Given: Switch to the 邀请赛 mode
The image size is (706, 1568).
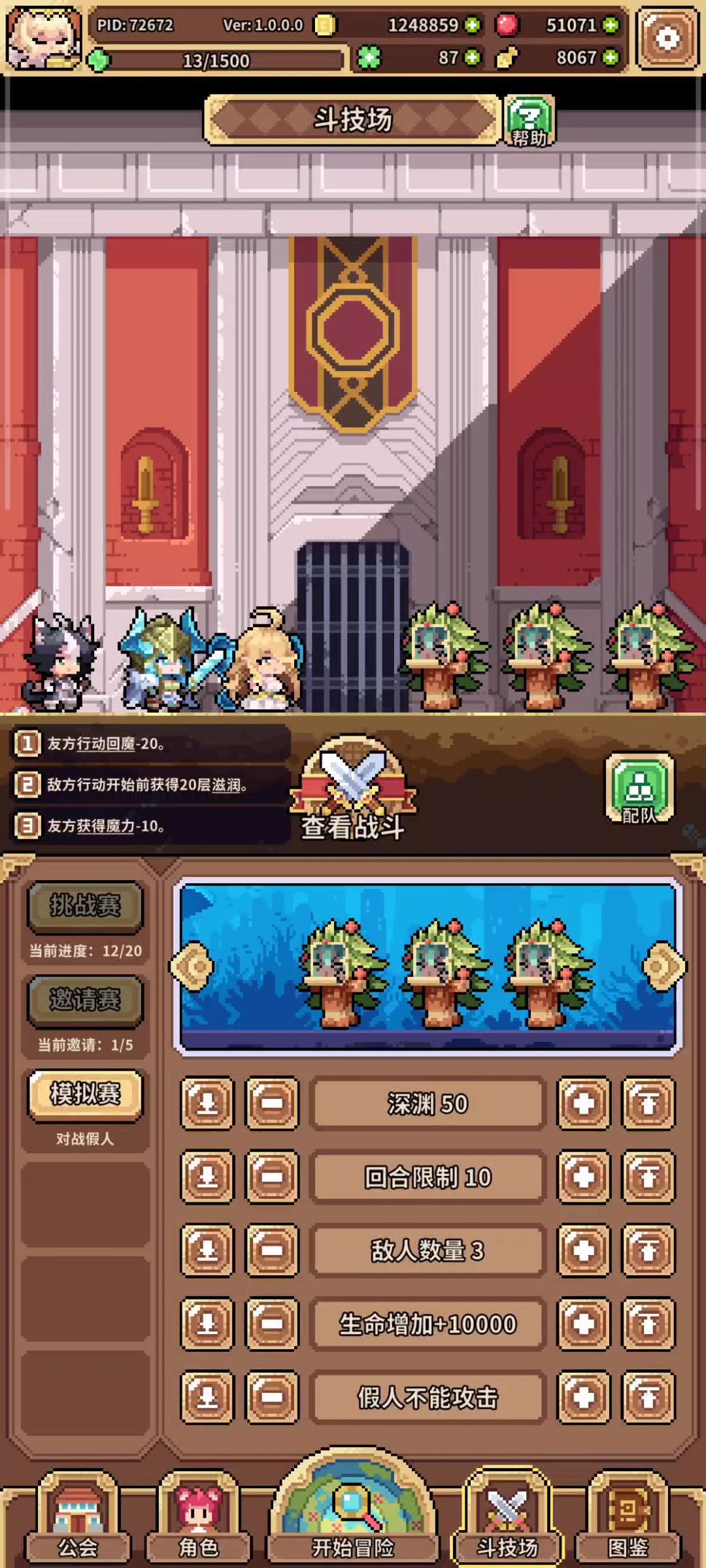Looking at the screenshot, I should pos(85,1000).
